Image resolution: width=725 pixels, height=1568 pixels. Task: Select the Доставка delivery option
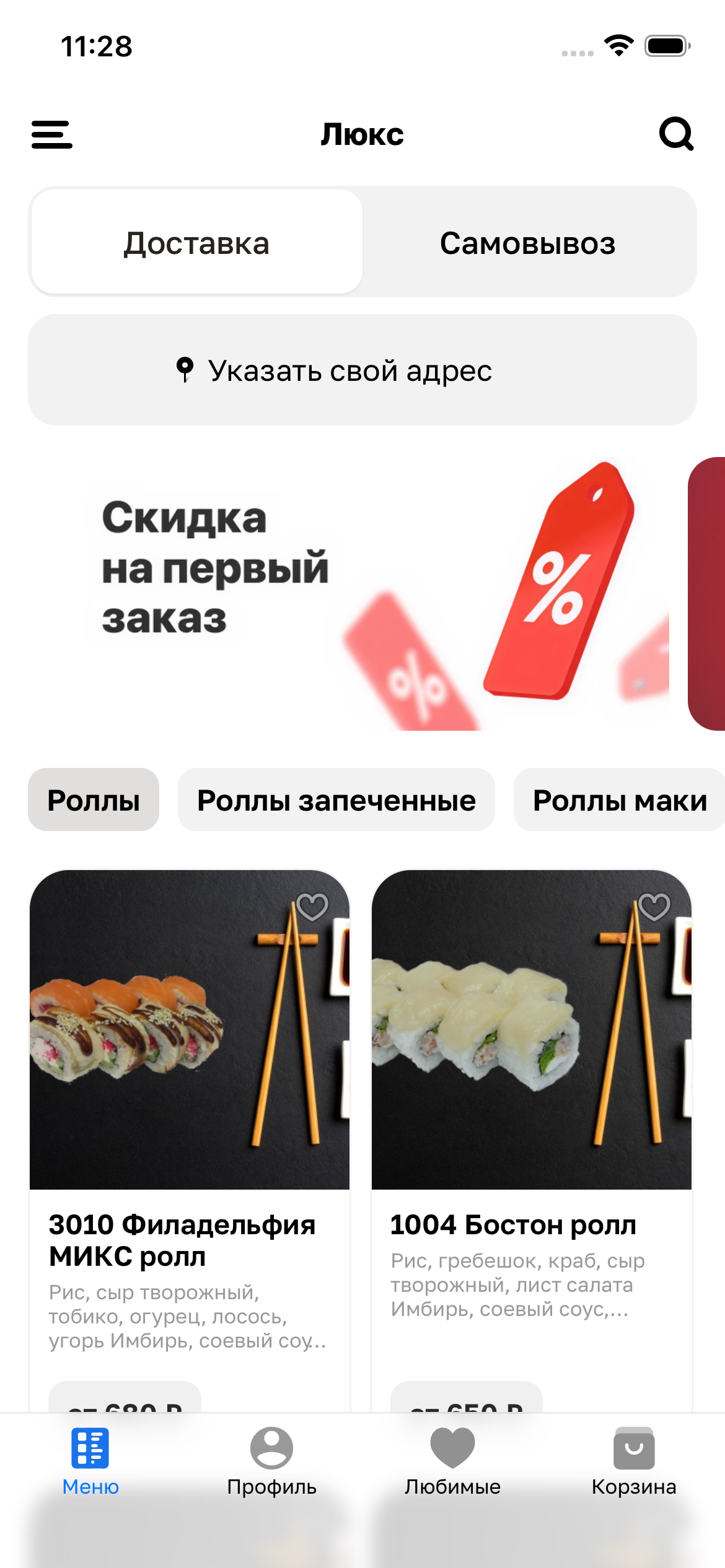click(x=196, y=243)
